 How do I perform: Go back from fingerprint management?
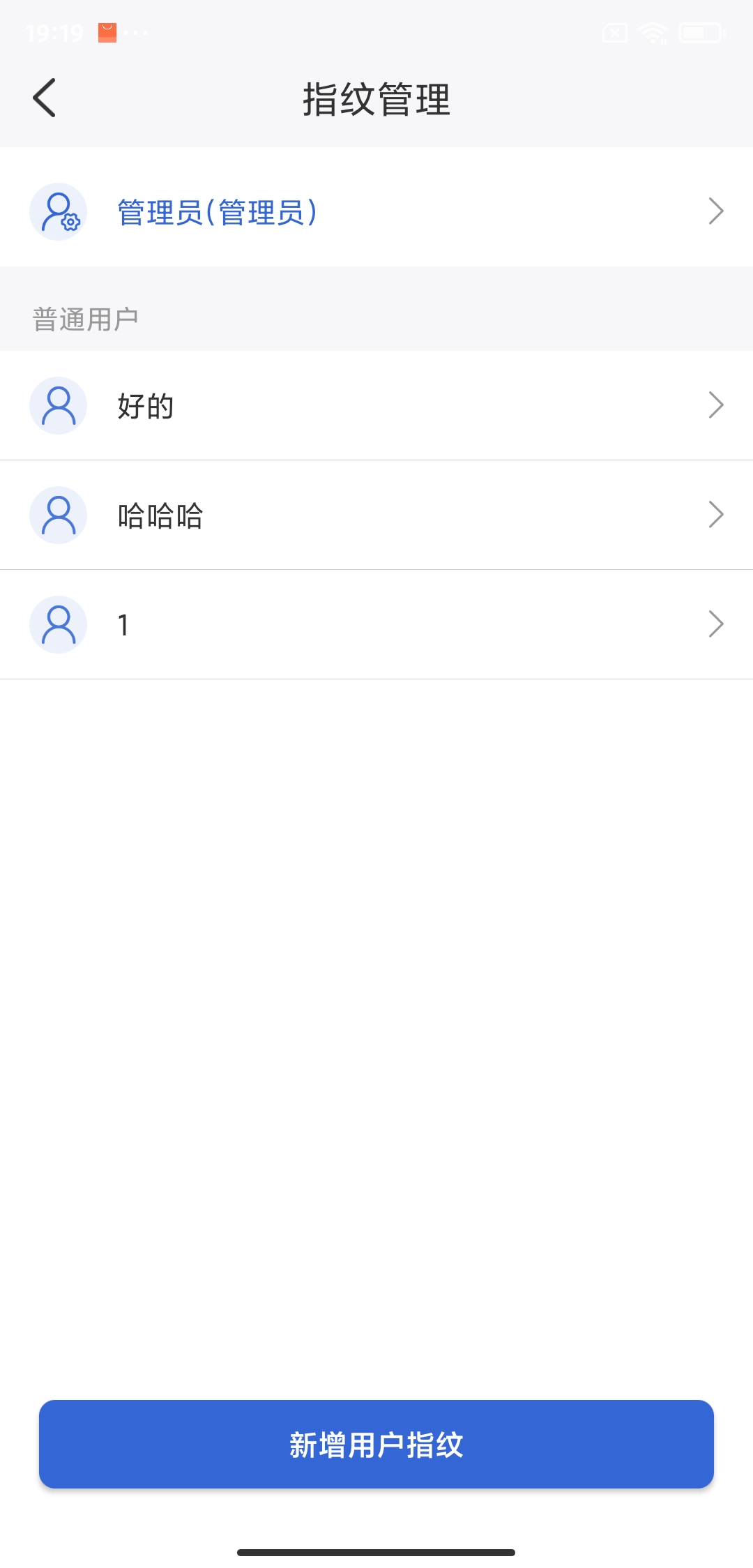[44, 98]
